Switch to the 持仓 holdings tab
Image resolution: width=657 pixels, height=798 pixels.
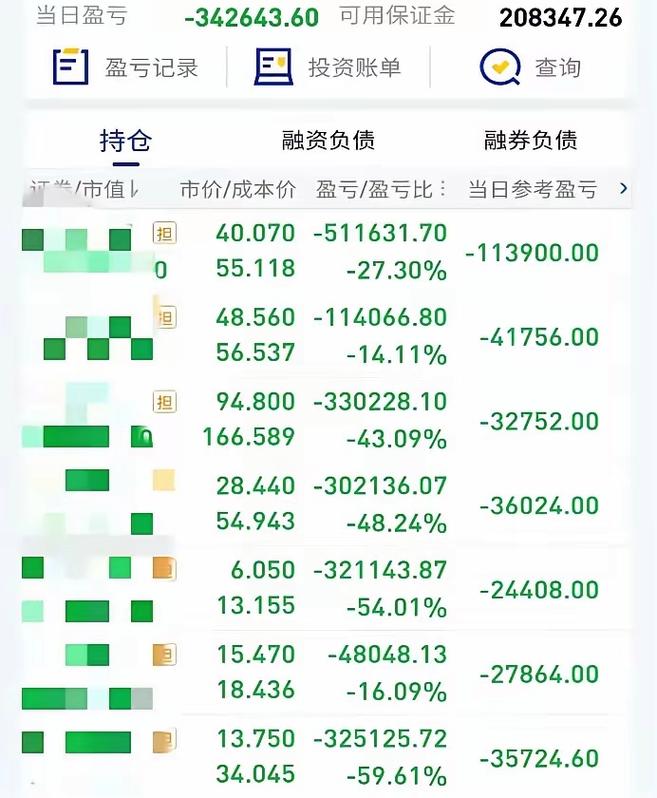[x=125, y=141]
